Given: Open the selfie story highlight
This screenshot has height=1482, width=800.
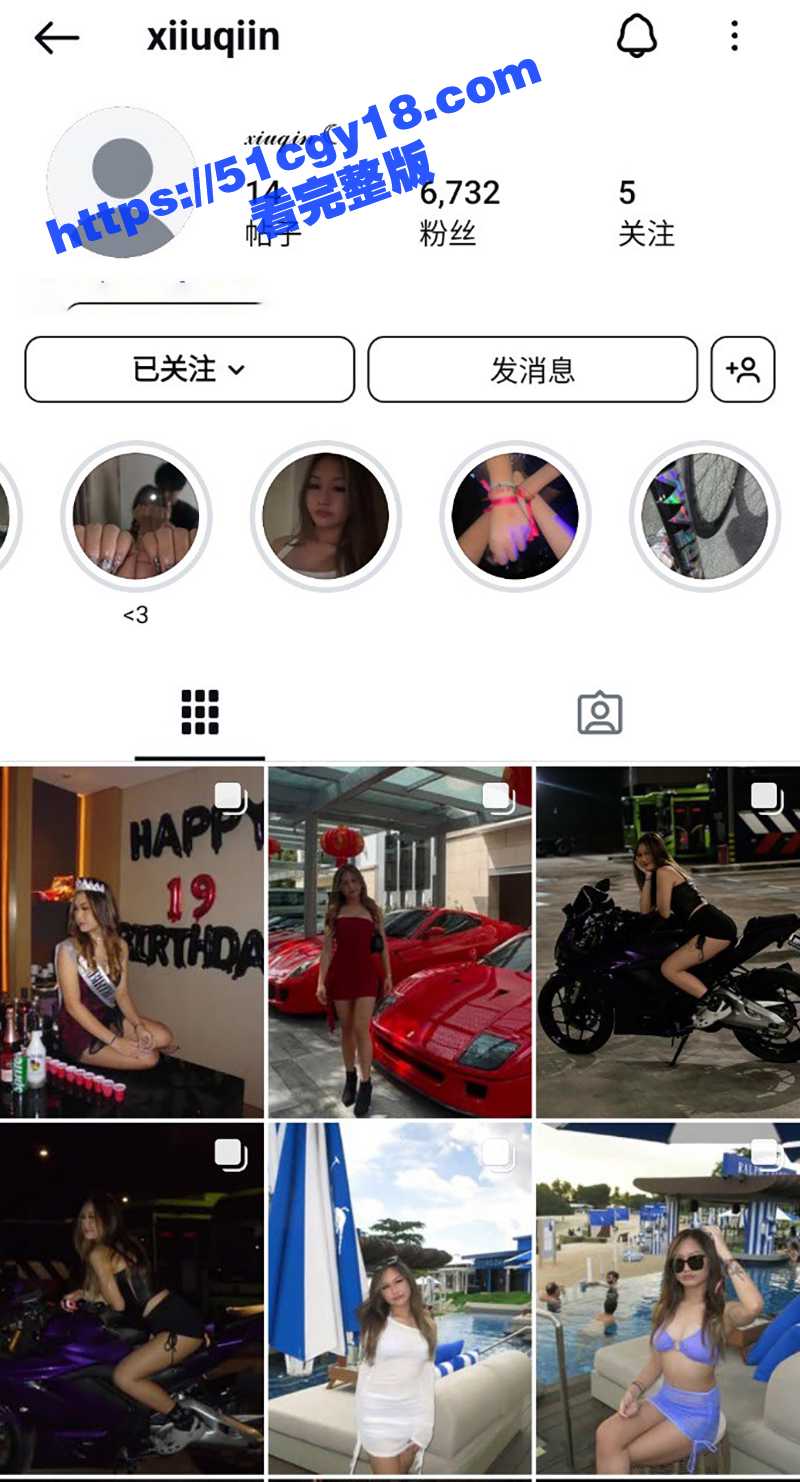Looking at the screenshot, I should (x=325, y=516).
